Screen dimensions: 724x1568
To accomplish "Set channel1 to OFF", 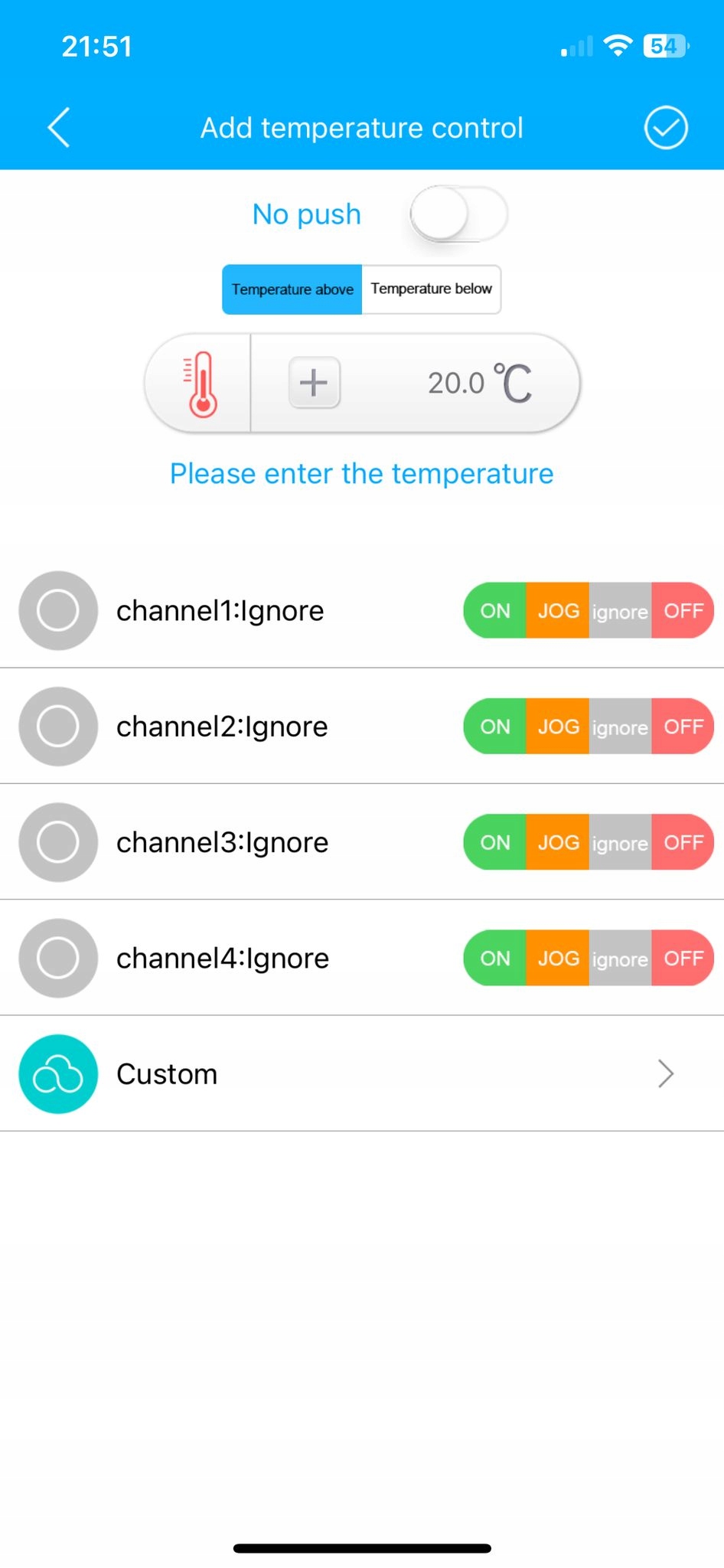I will point(683,611).
